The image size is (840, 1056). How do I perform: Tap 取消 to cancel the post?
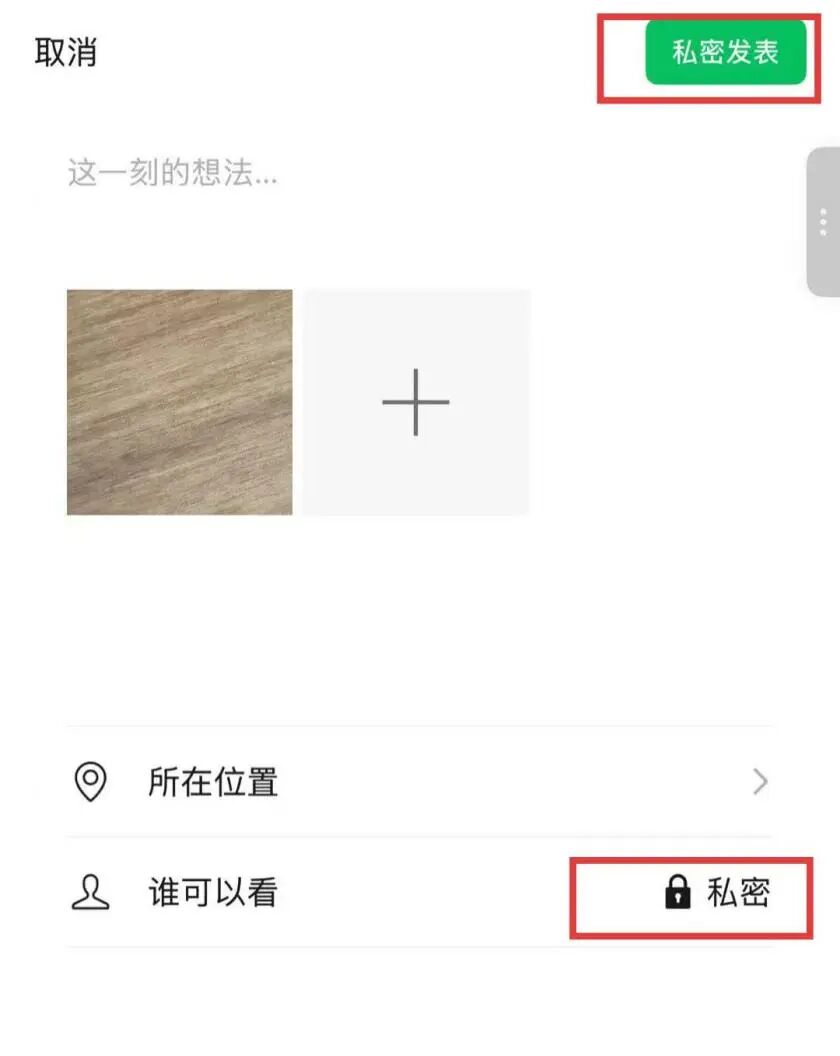66,53
